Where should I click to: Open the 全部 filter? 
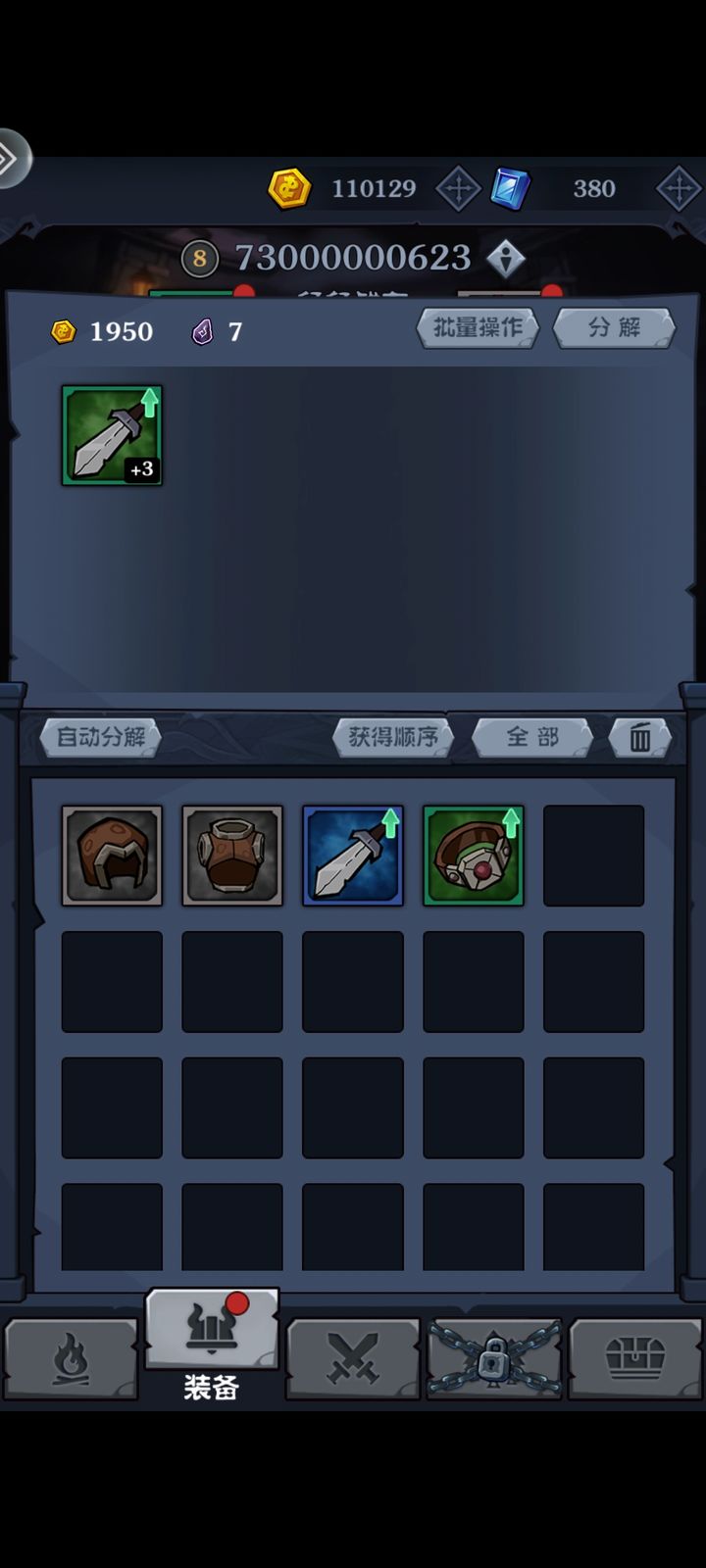pyautogui.click(x=532, y=737)
